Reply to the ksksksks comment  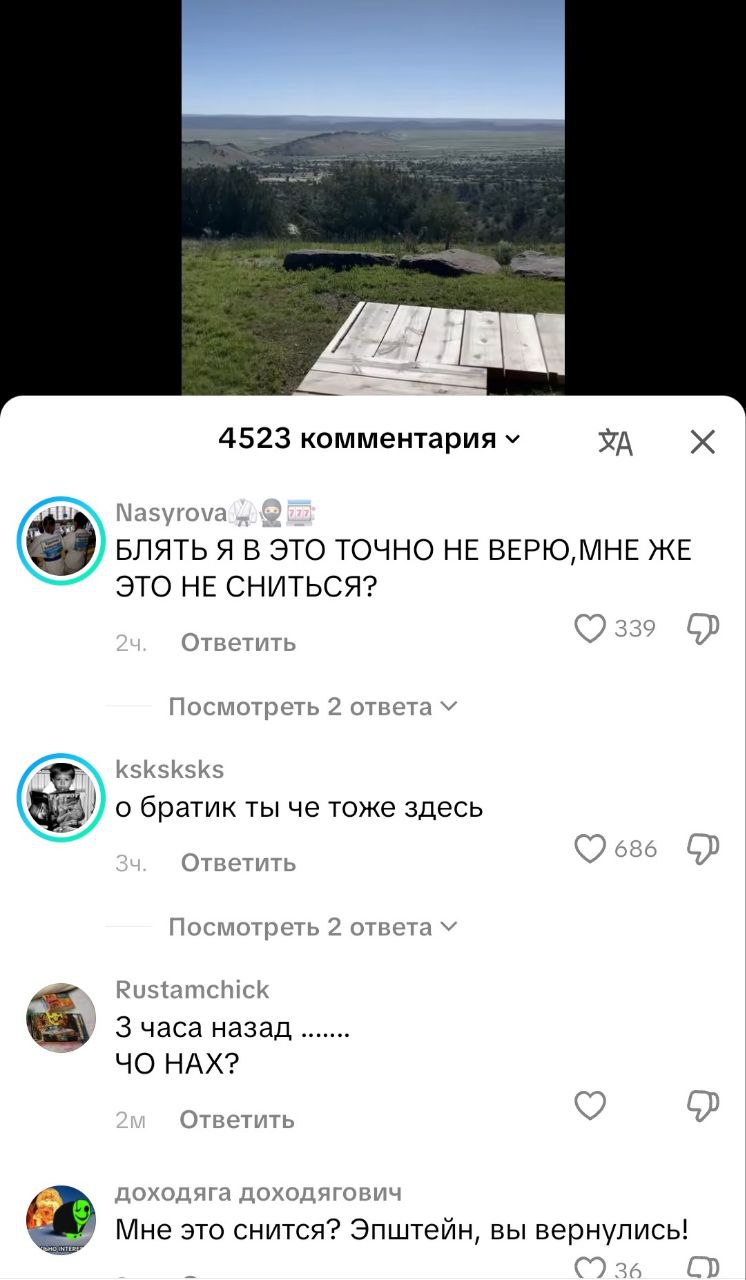(x=238, y=863)
